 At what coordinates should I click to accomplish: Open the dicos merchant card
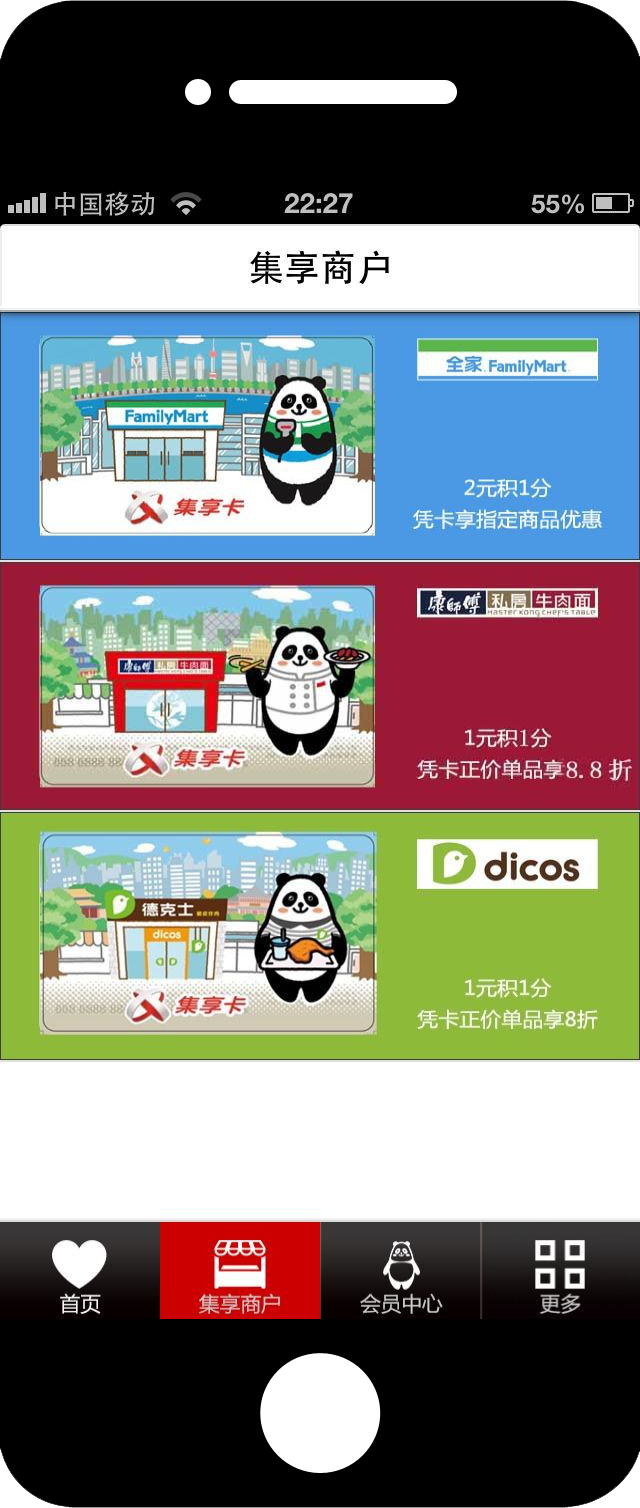point(320,936)
